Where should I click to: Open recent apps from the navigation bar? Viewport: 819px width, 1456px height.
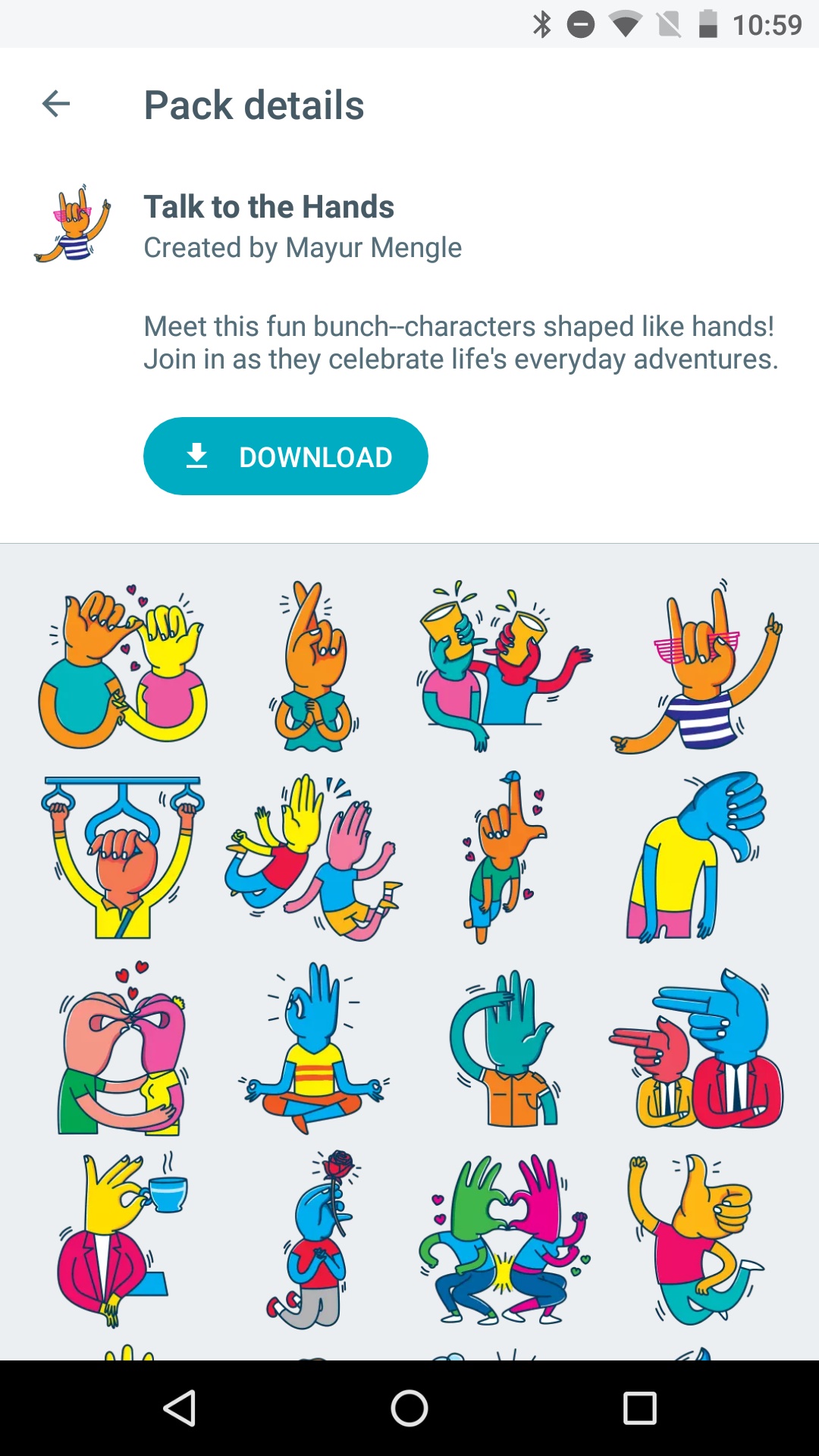pos(639,1408)
